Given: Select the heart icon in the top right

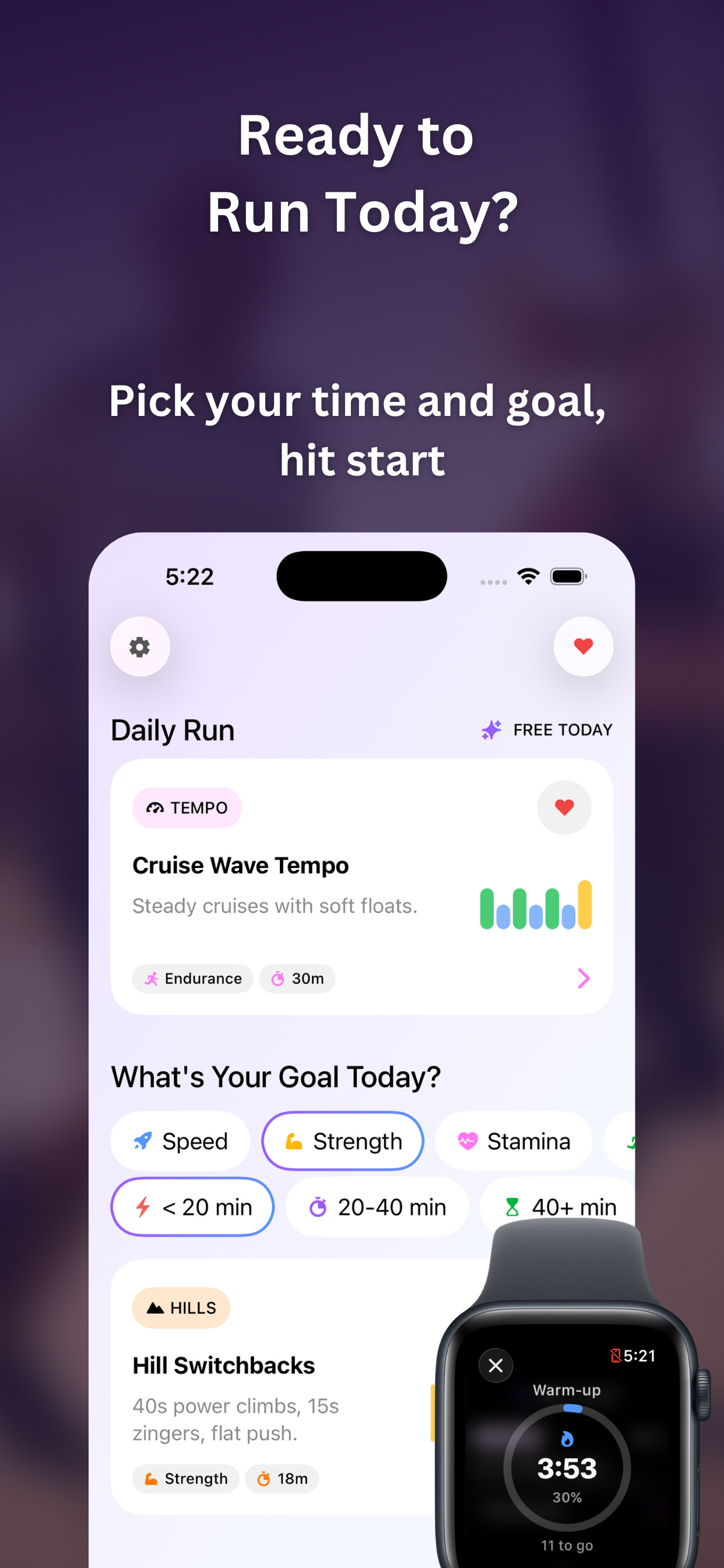Looking at the screenshot, I should (x=583, y=647).
